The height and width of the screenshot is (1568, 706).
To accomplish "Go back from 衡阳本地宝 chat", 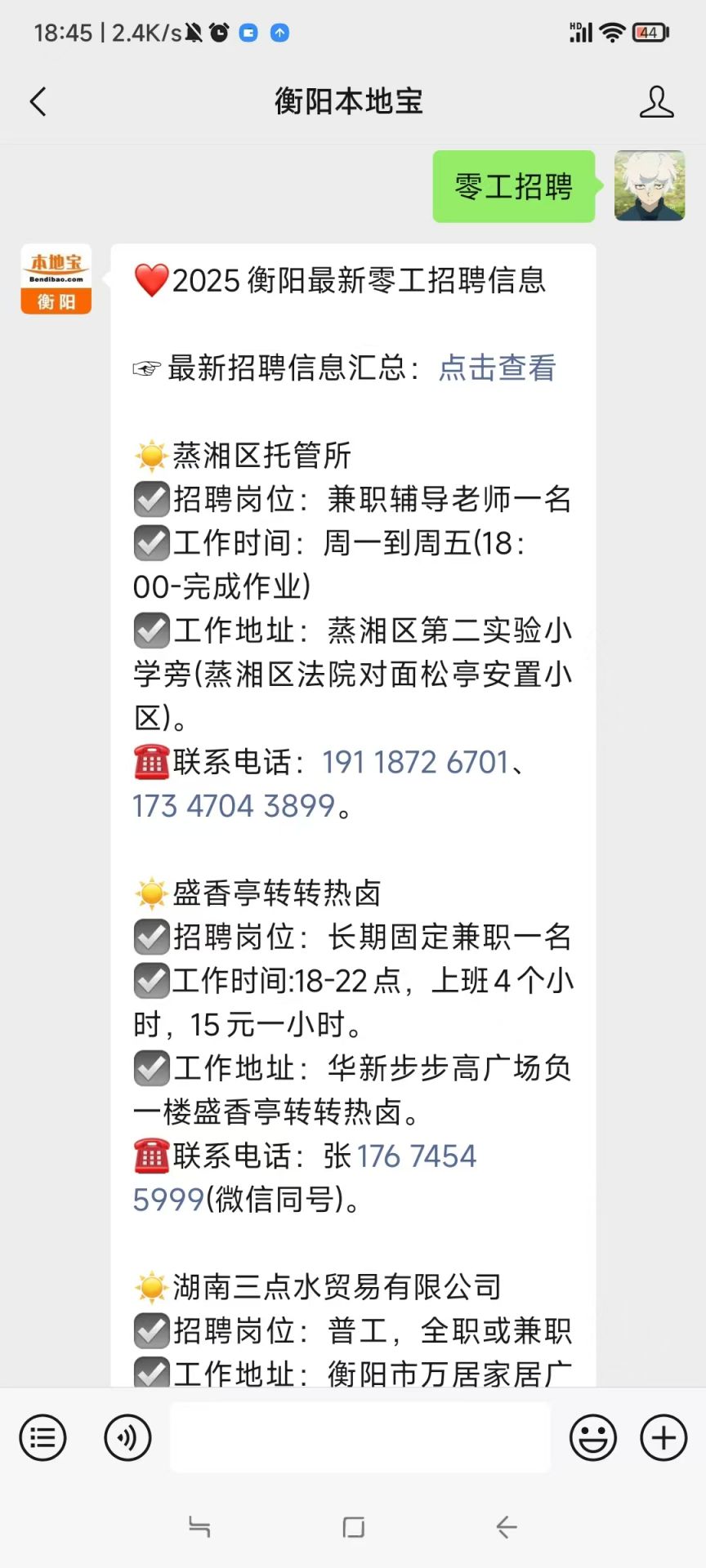I will coord(38,102).
